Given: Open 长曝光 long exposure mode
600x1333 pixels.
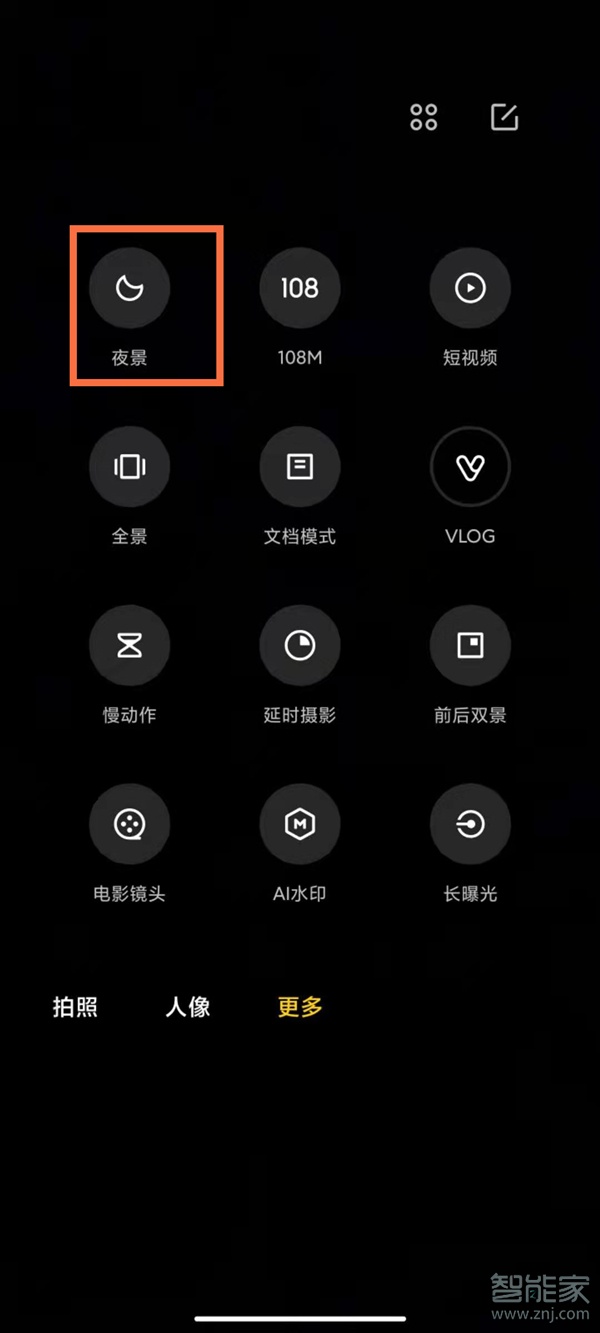Looking at the screenshot, I should point(470,824).
